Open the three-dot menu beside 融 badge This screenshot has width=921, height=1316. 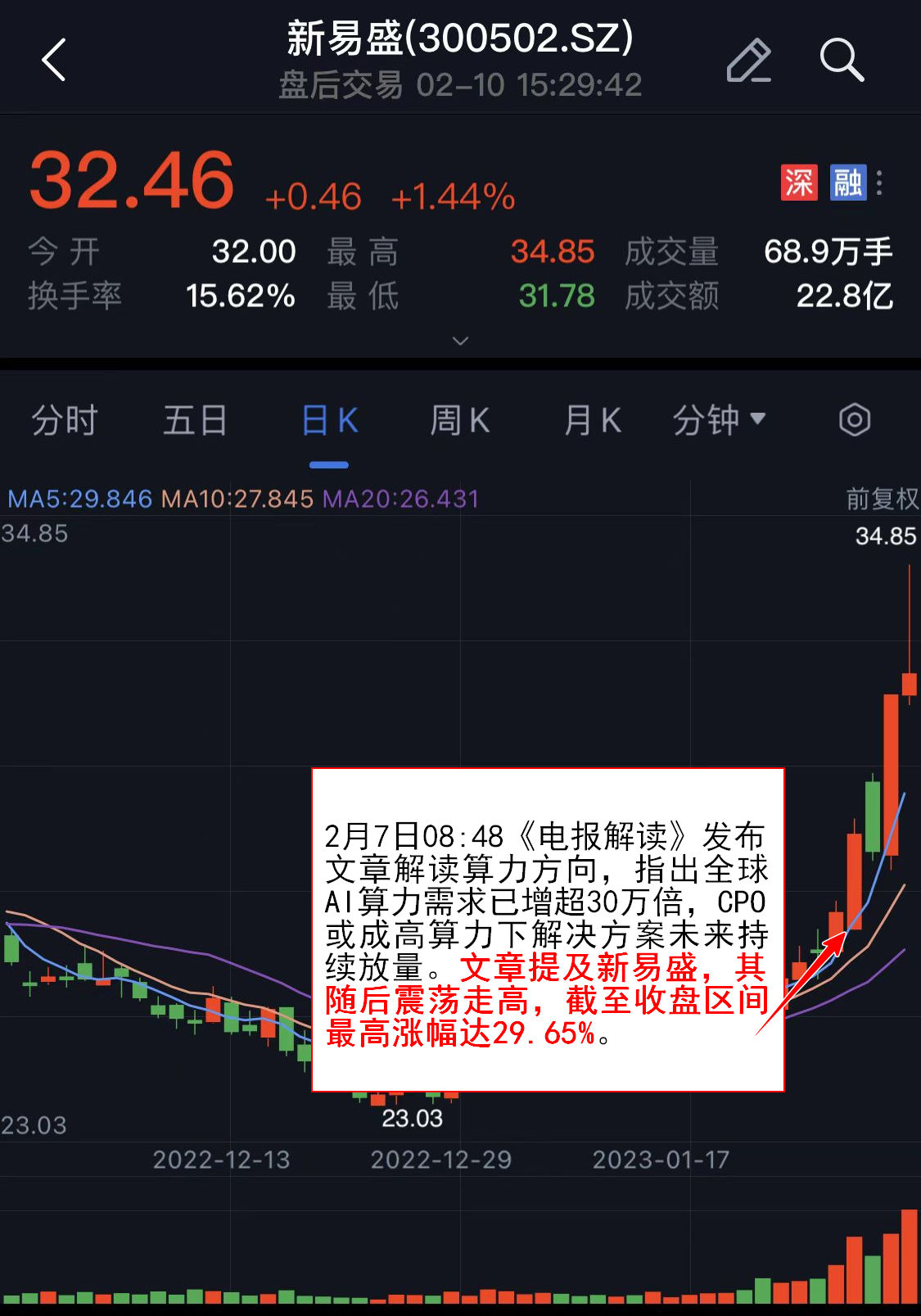click(x=879, y=183)
